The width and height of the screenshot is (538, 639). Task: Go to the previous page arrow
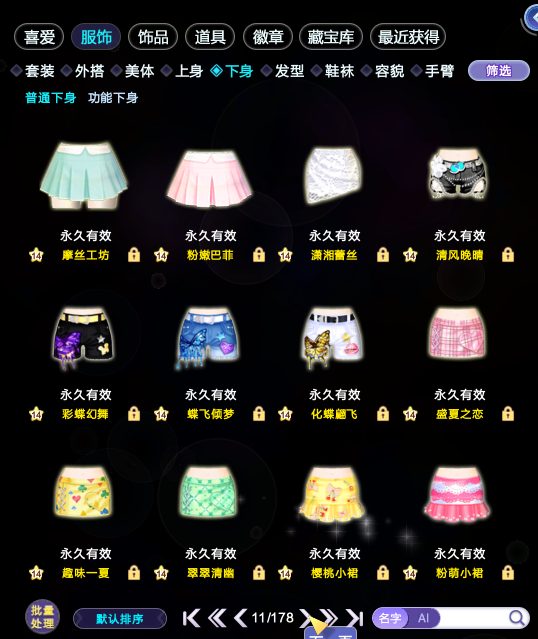click(240, 618)
